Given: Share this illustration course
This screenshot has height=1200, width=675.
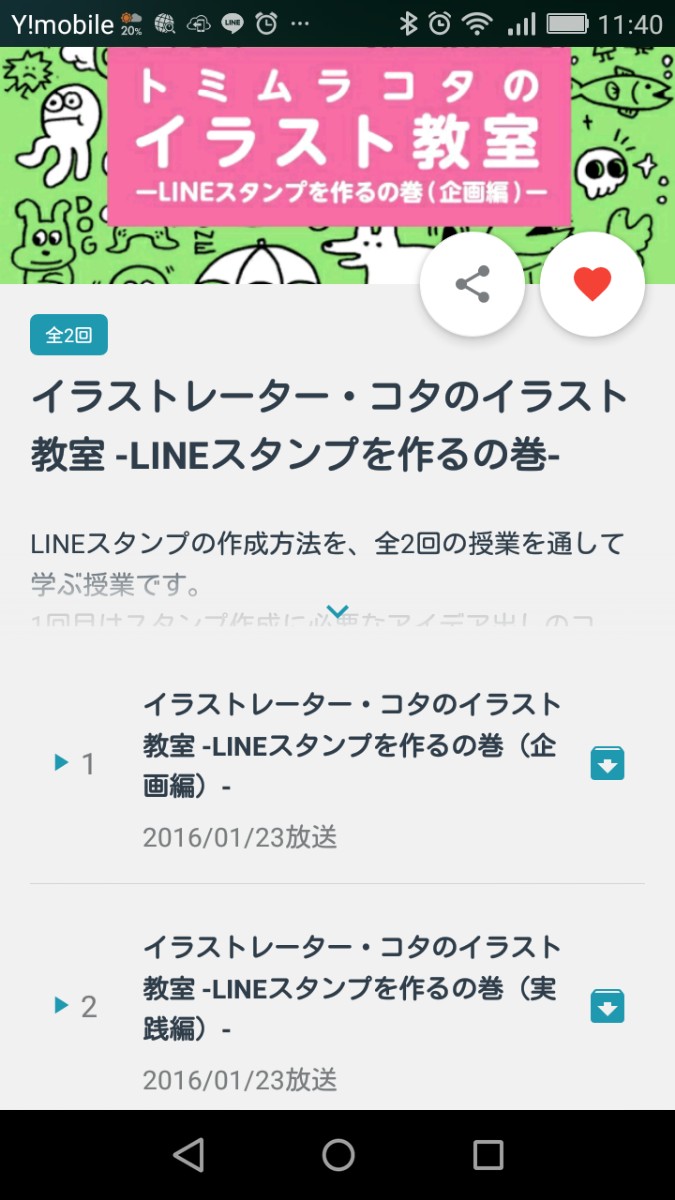Looking at the screenshot, I should pyautogui.click(x=472, y=284).
